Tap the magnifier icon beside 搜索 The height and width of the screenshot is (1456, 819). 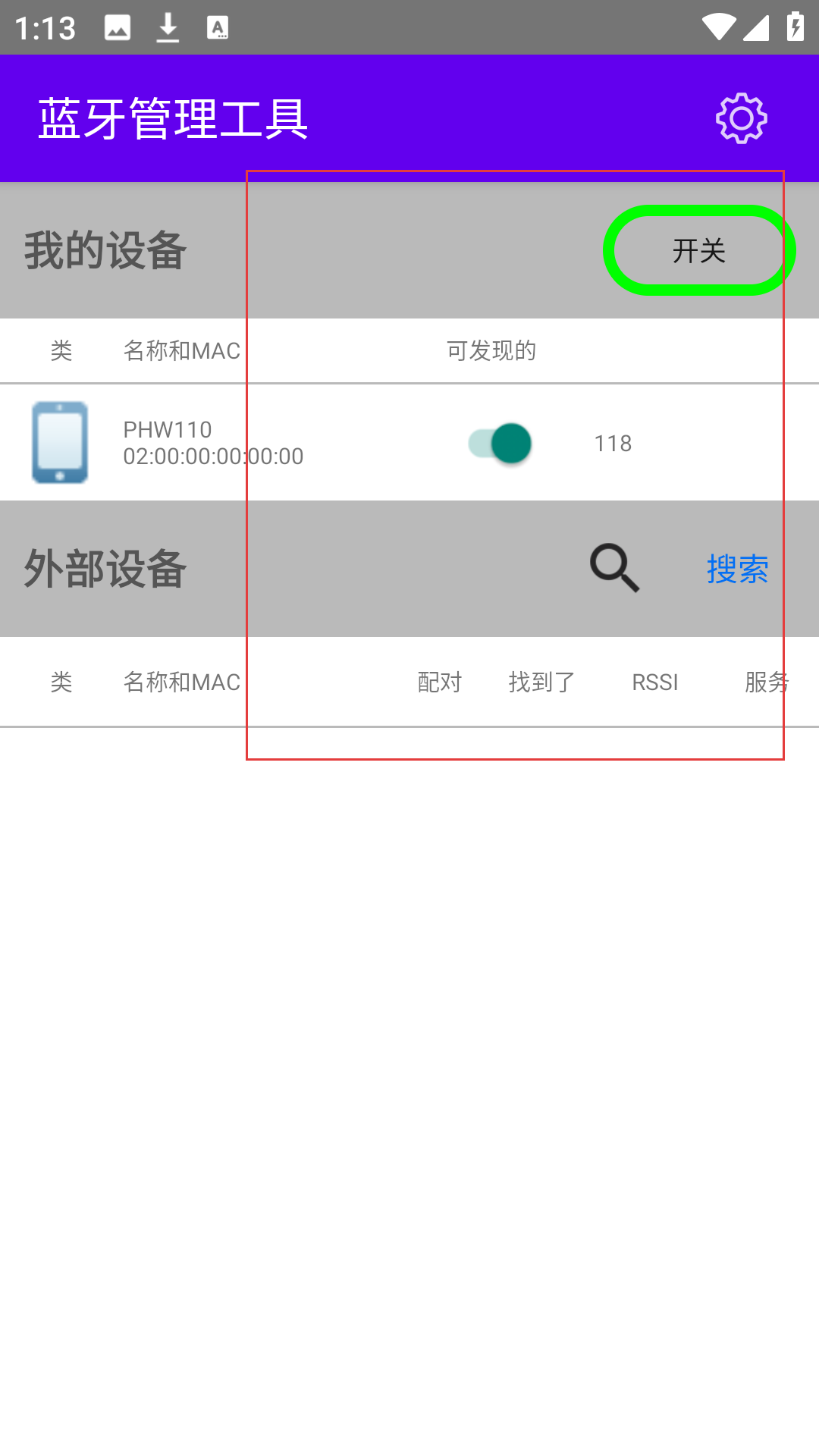click(615, 568)
